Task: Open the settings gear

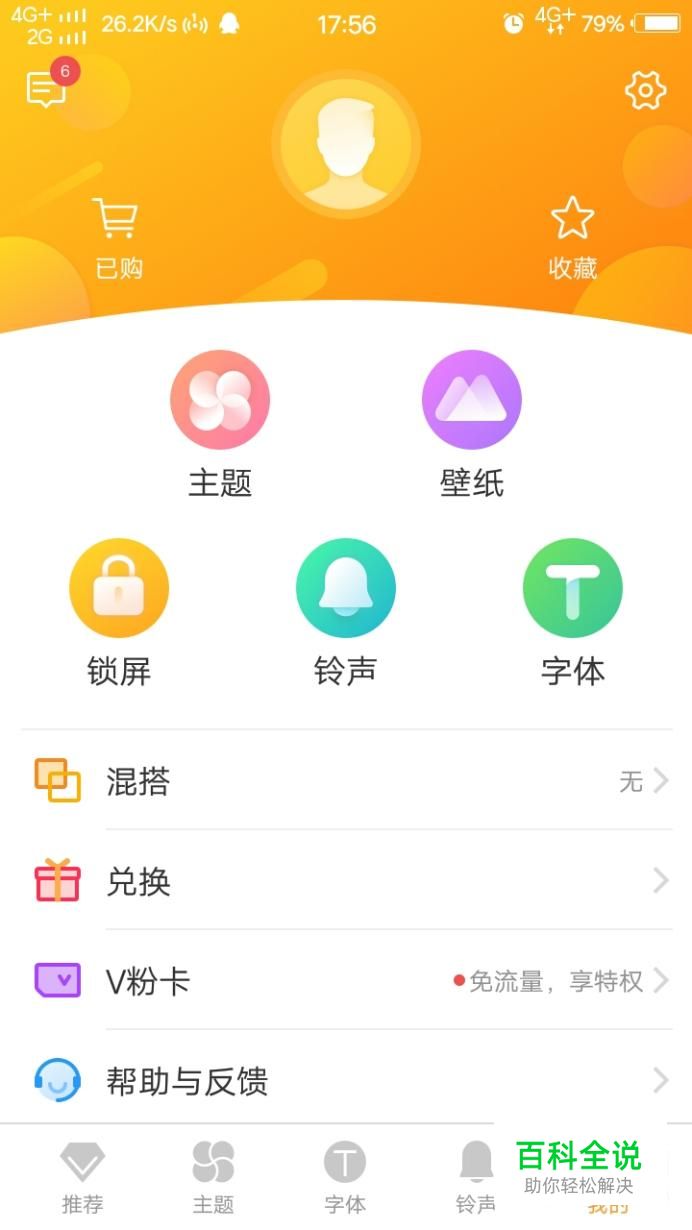Action: coord(645,91)
